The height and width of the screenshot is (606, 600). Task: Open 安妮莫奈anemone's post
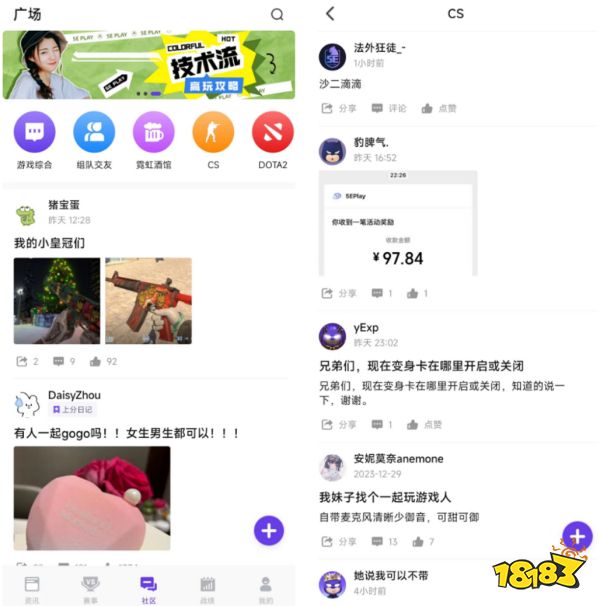pos(385,497)
